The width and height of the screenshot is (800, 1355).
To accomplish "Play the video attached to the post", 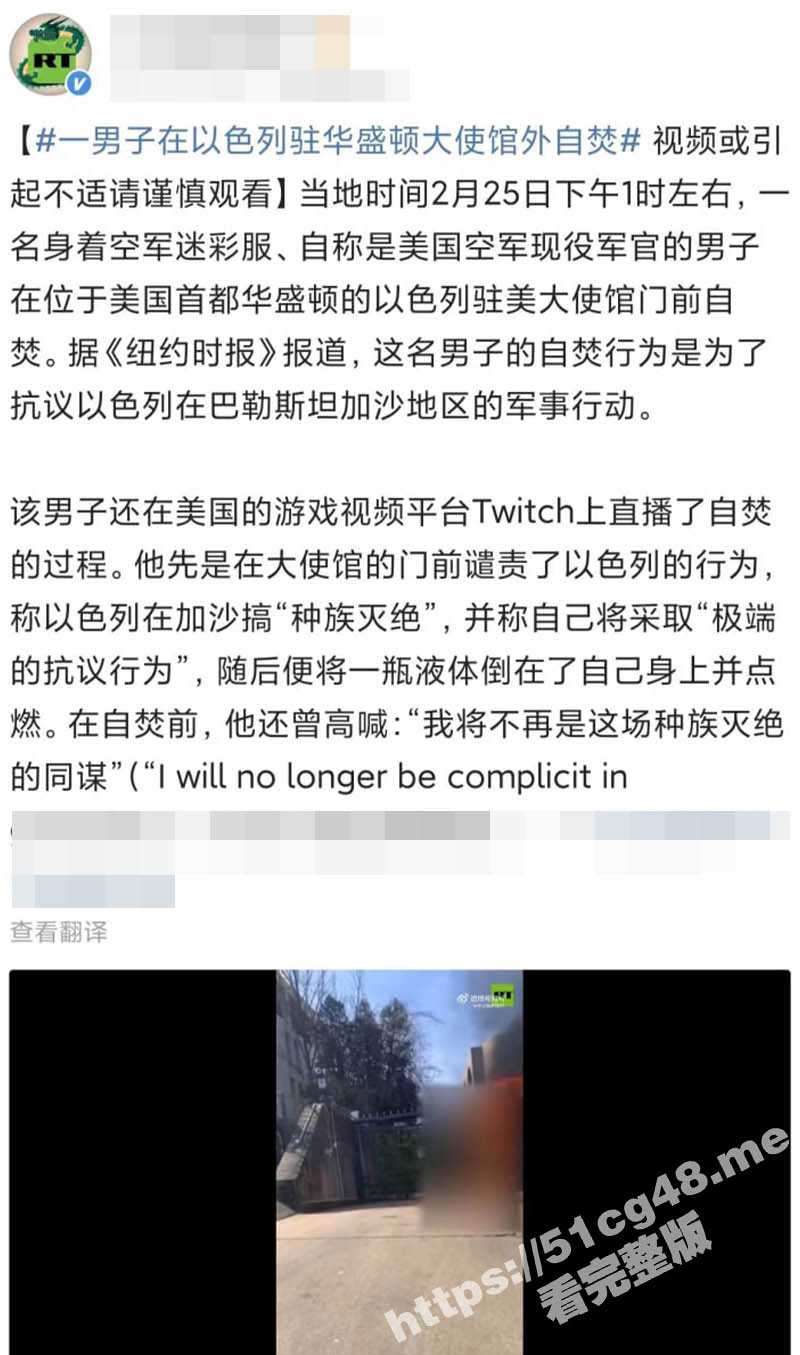I will (400, 1160).
